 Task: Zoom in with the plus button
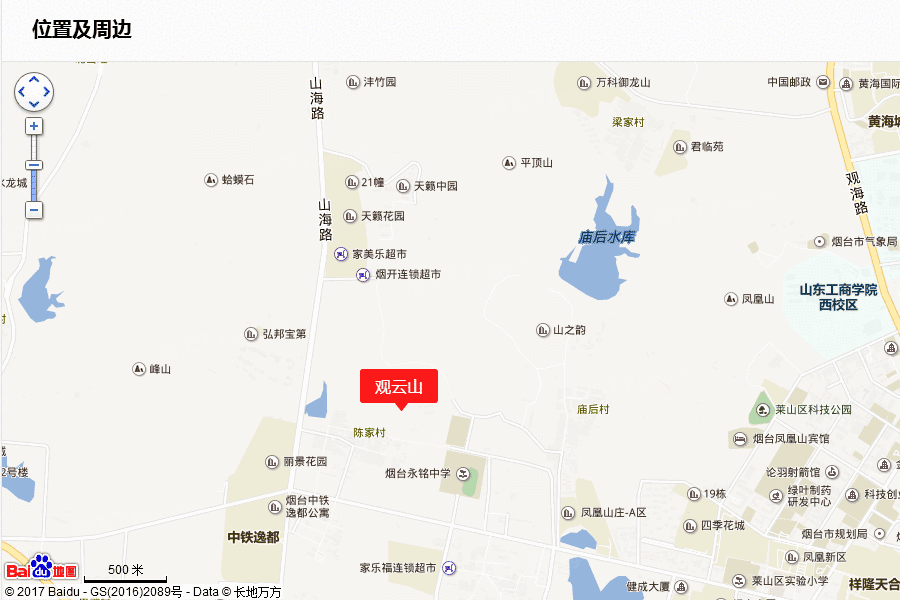click(34, 126)
